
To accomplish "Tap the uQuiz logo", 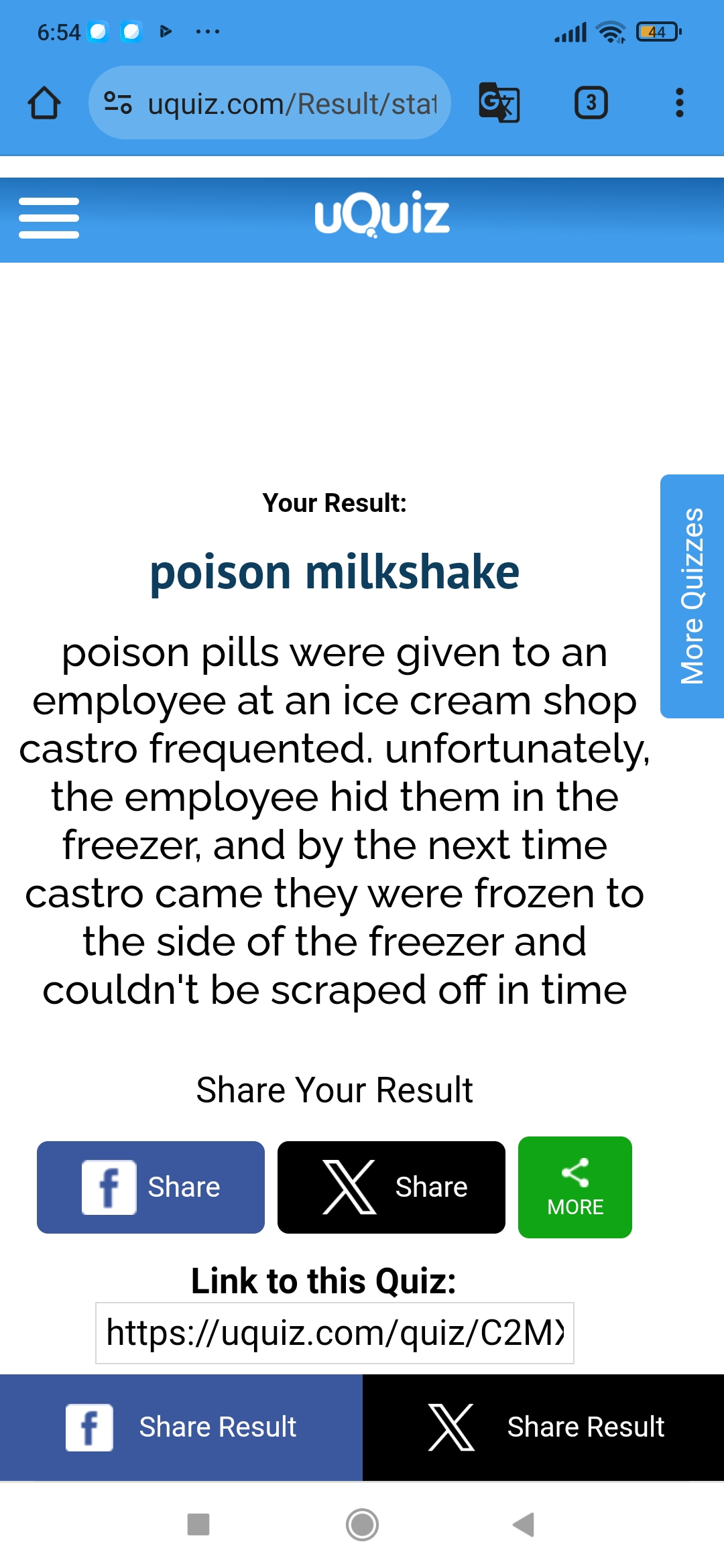I will (381, 214).
